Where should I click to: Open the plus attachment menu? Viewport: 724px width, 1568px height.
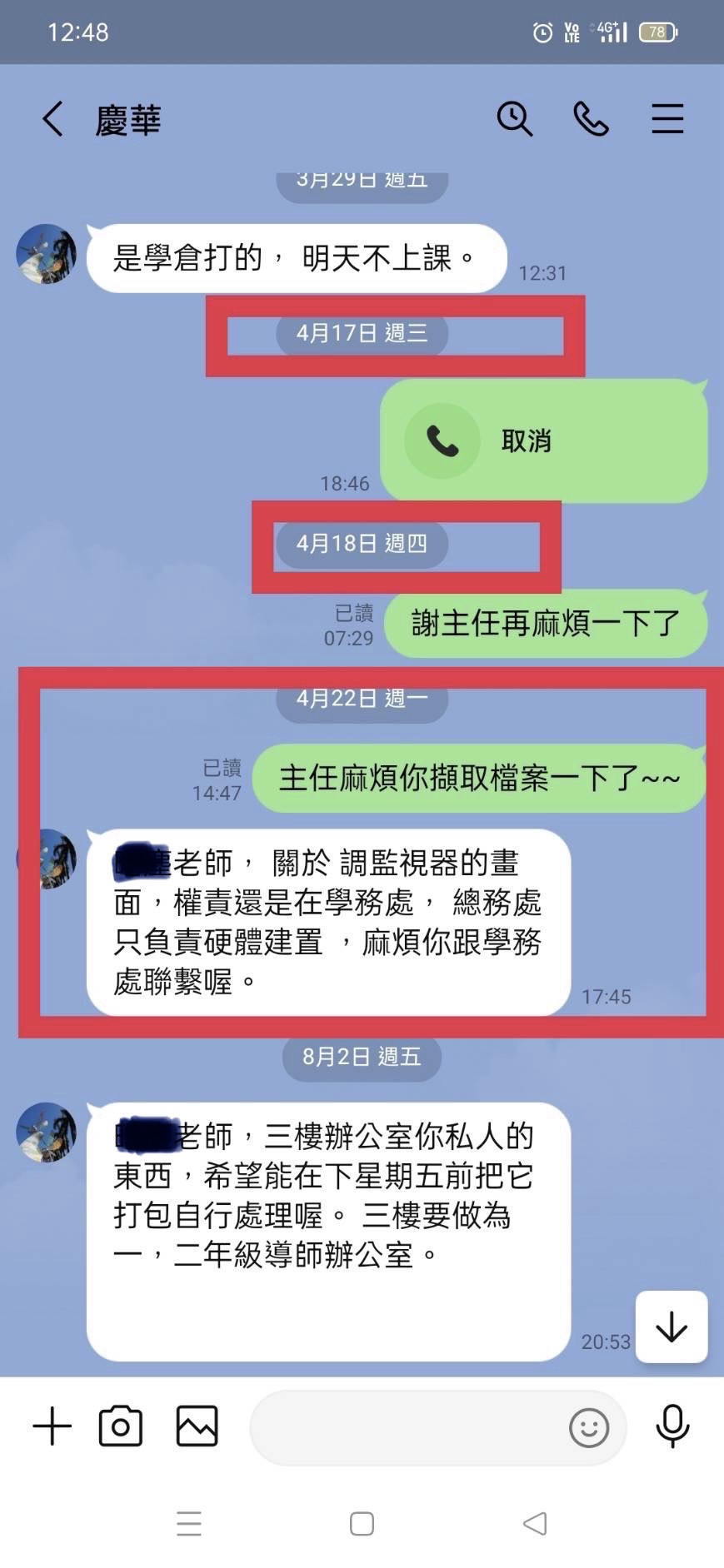(52, 1426)
